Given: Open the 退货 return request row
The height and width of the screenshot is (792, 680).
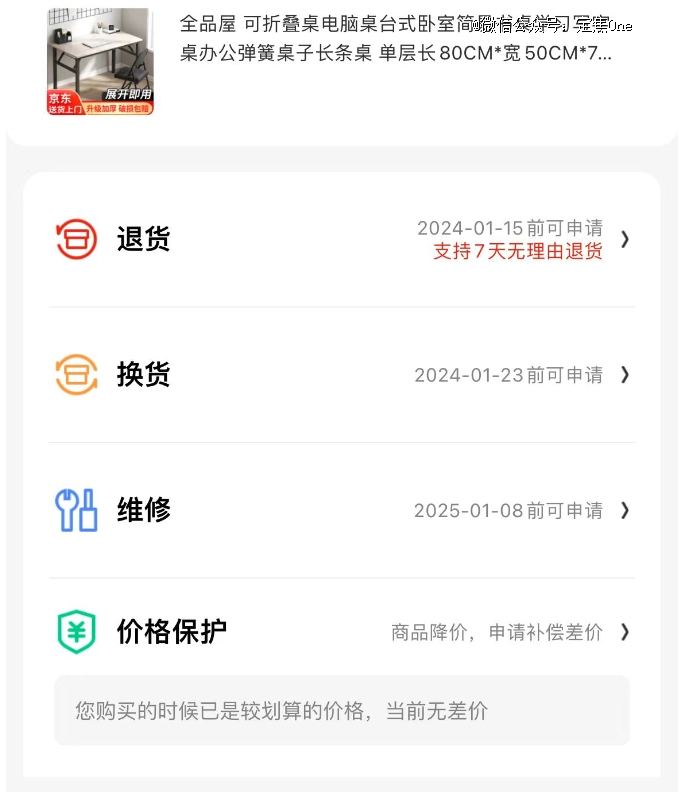Looking at the screenshot, I should [x=341, y=240].
